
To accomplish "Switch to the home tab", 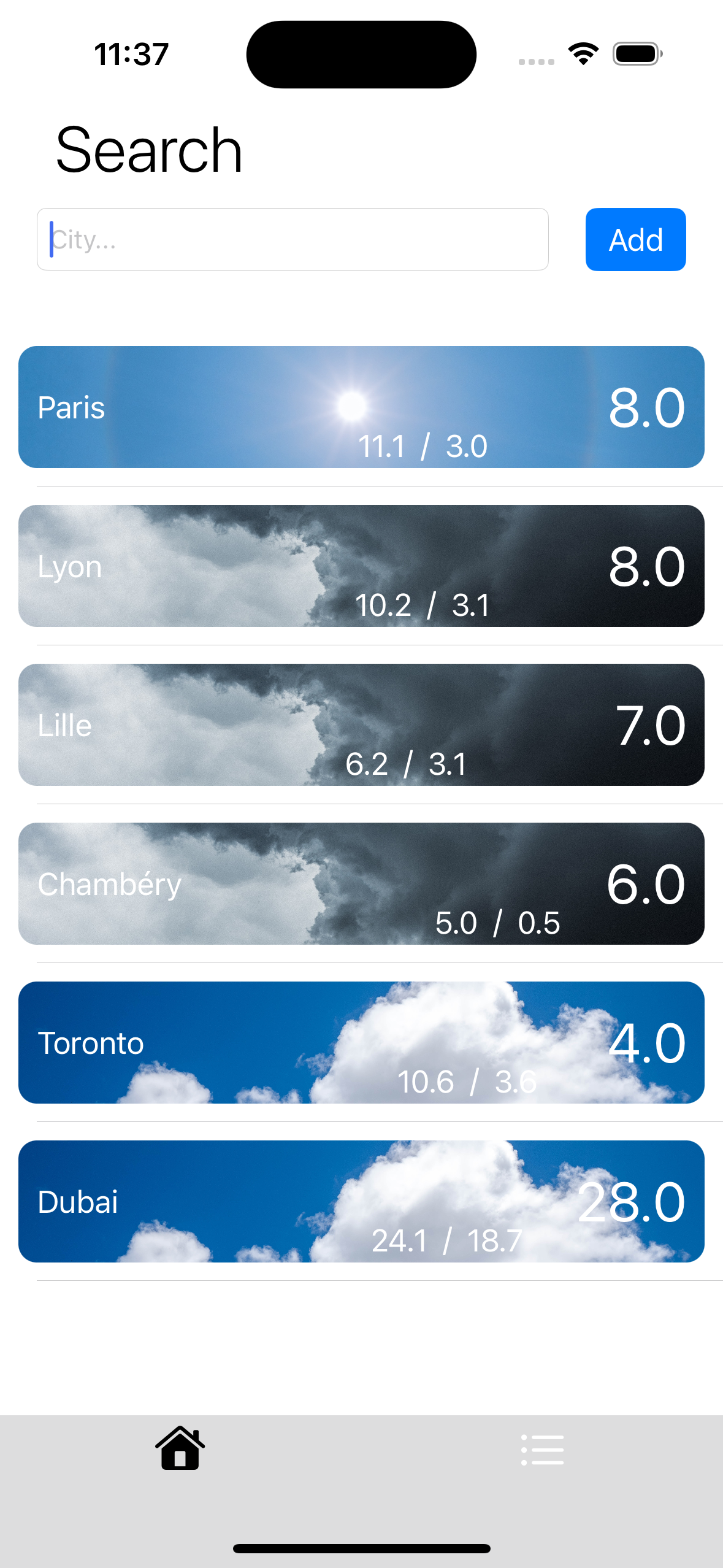I will click(x=180, y=1448).
